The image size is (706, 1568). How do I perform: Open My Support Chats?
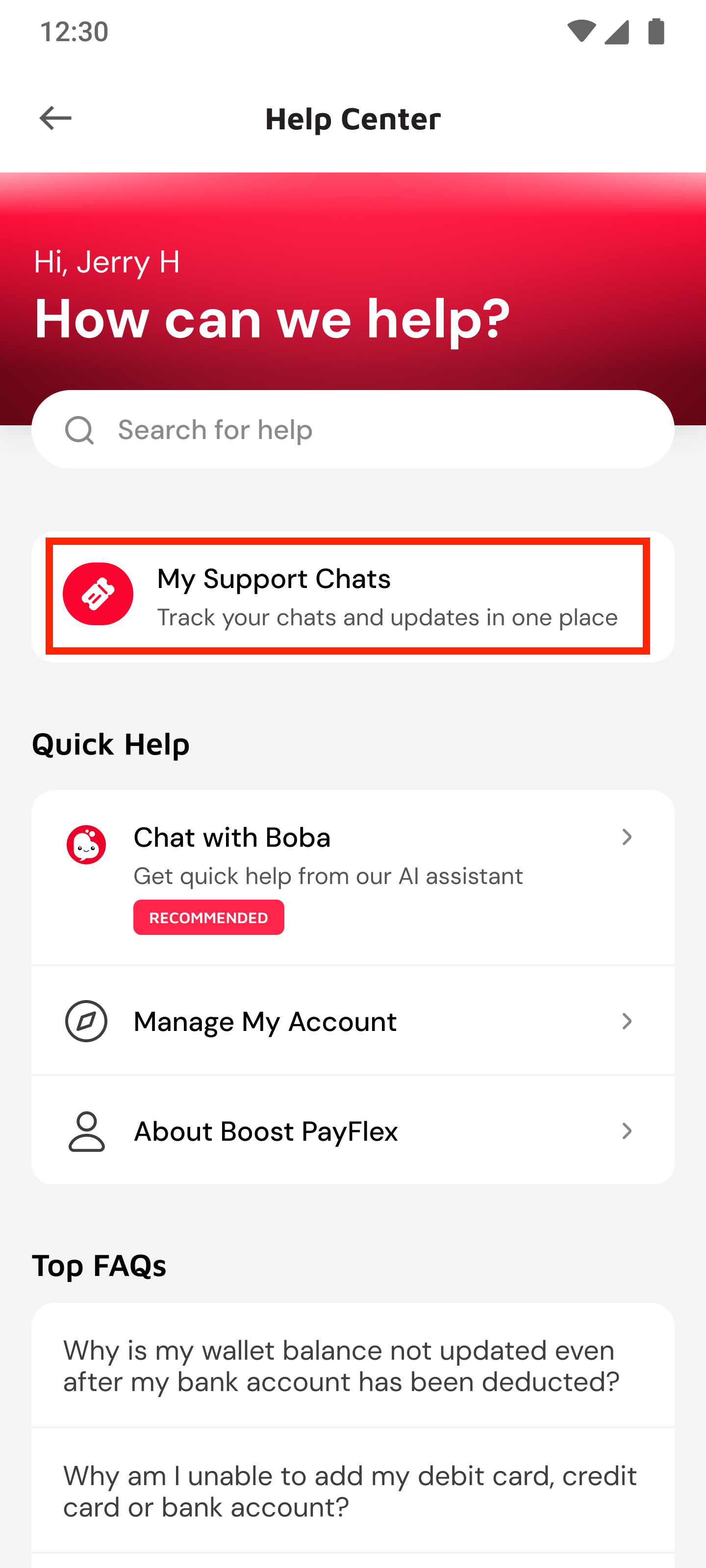click(x=353, y=596)
